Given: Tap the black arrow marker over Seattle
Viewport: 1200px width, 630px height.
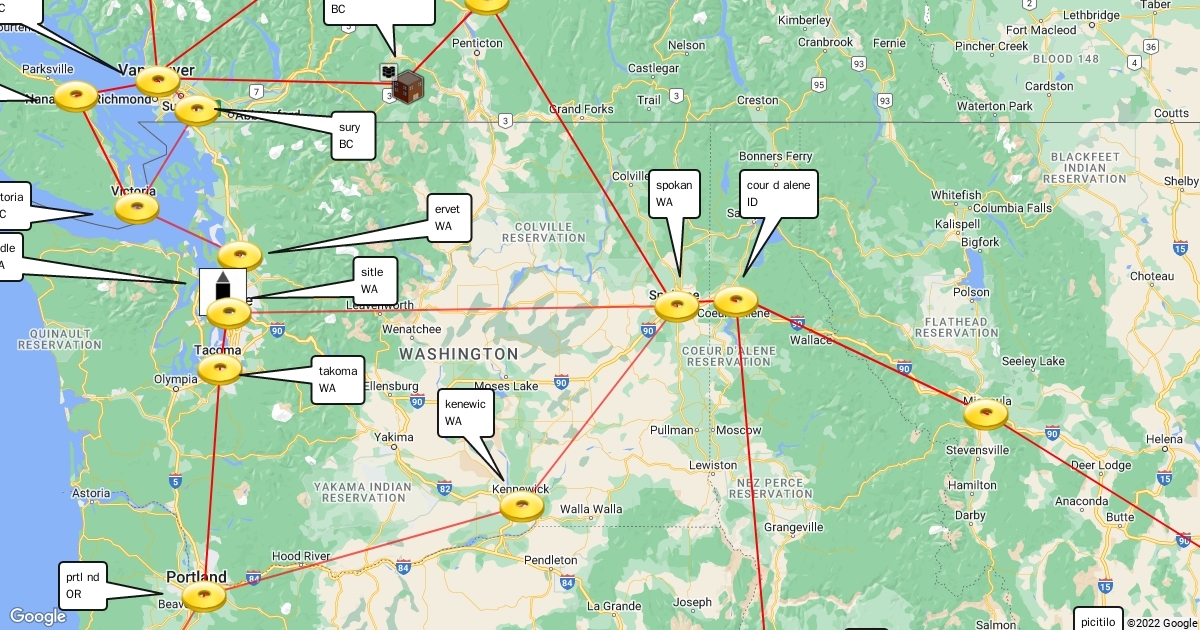Looking at the screenshot, I should [x=223, y=292].
